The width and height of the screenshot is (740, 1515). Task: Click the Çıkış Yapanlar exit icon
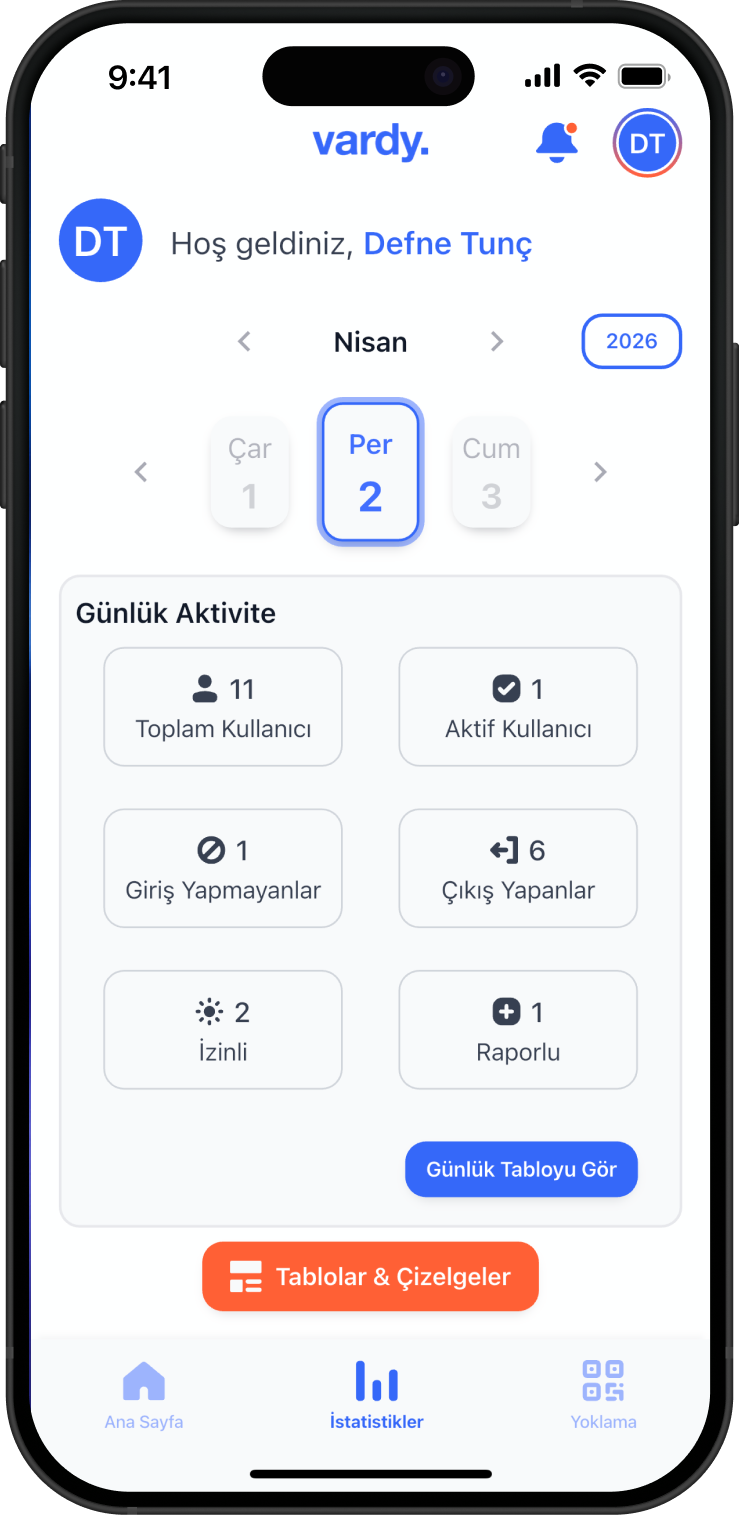point(503,850)
